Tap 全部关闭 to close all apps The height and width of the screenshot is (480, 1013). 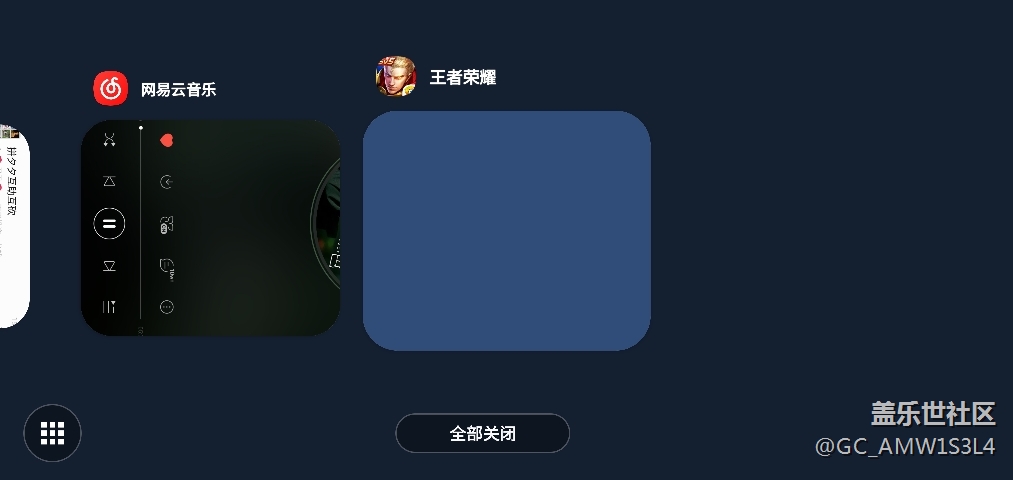(x=482, y=434)
